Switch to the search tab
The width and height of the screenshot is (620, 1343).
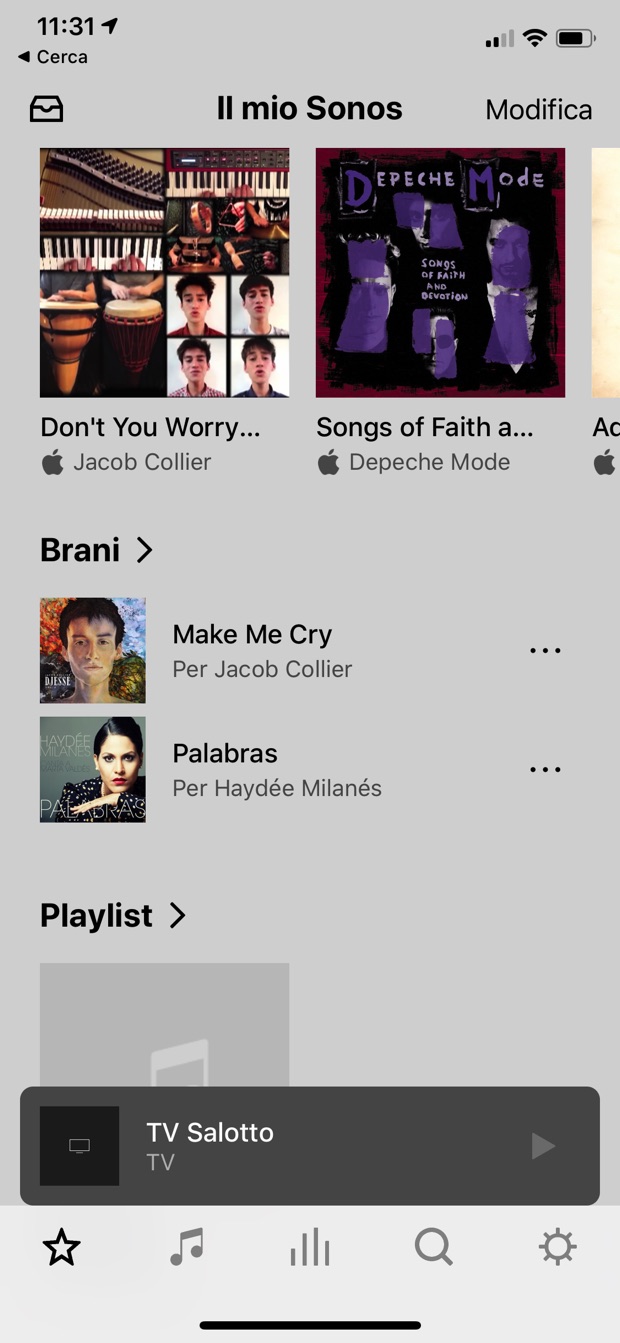434,1247
